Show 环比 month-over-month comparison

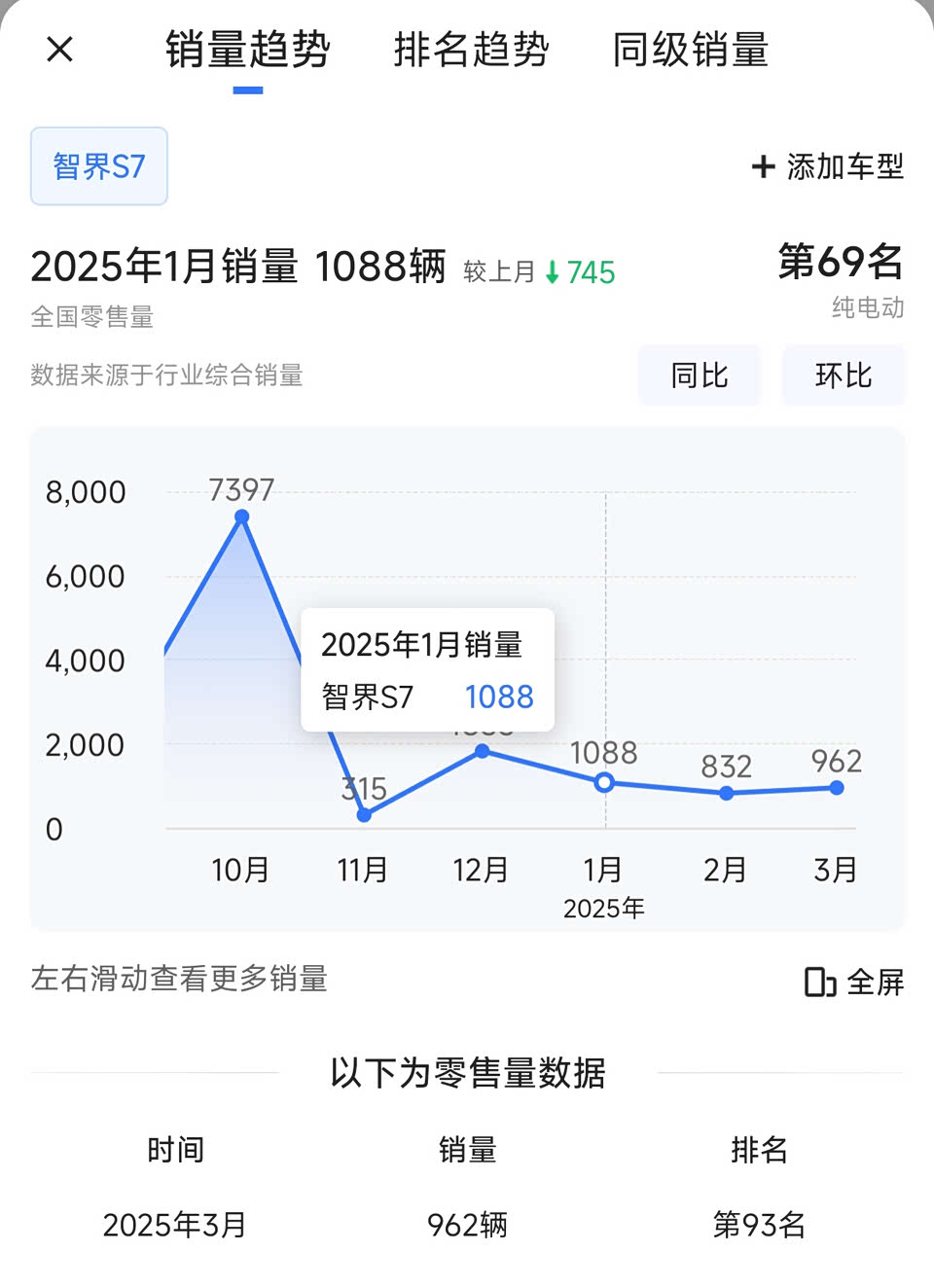pos(843,376)
